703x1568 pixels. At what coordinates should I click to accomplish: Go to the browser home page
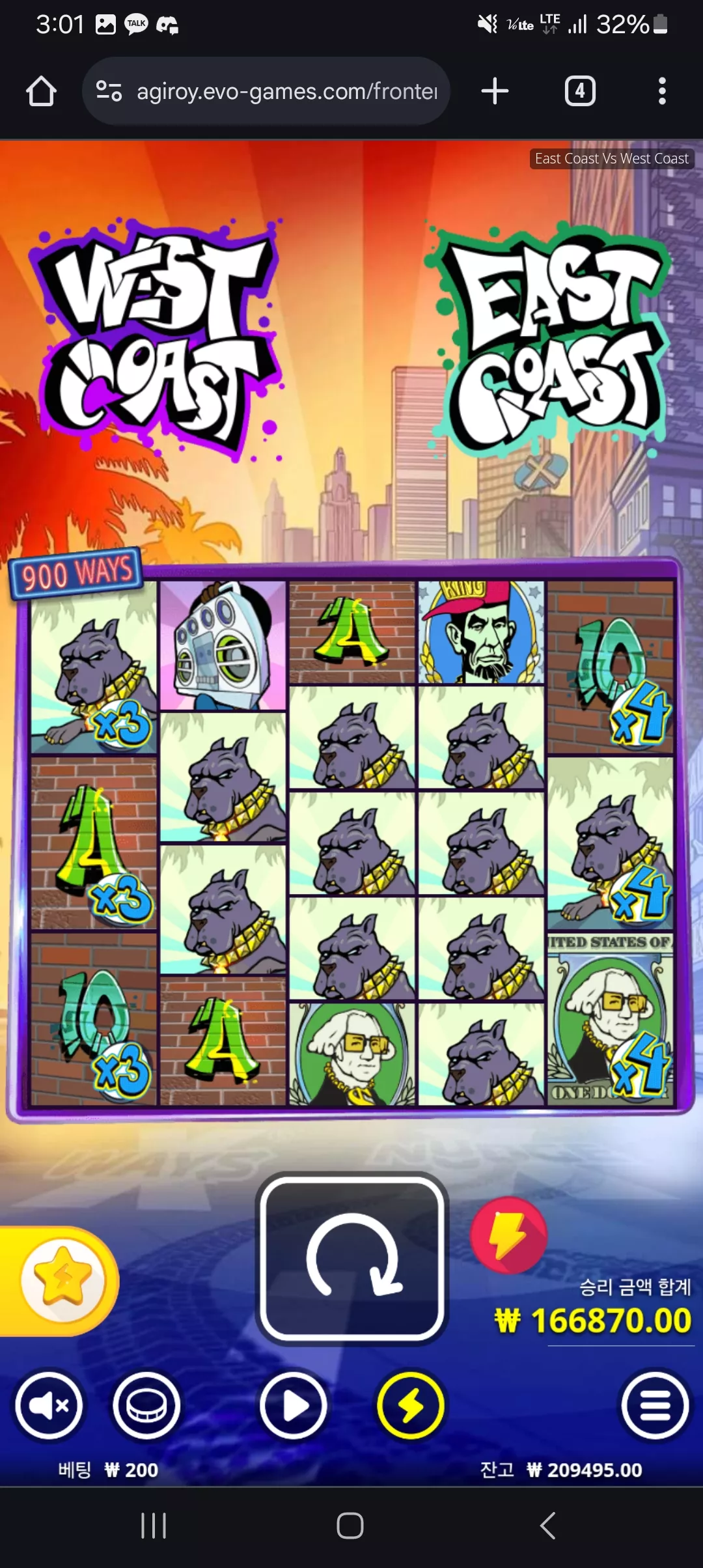[41, 91]
